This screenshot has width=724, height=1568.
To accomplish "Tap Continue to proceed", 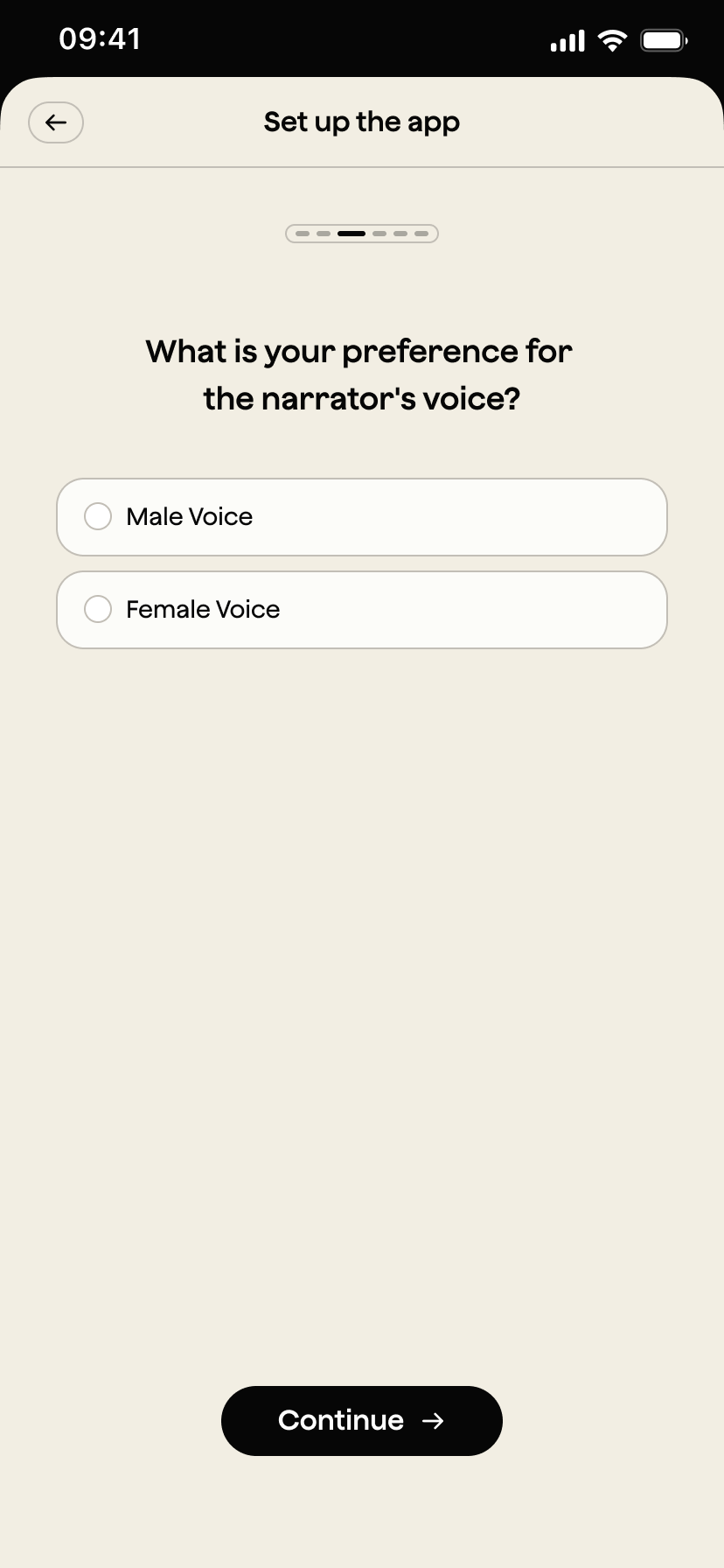I will point(361,1420).
